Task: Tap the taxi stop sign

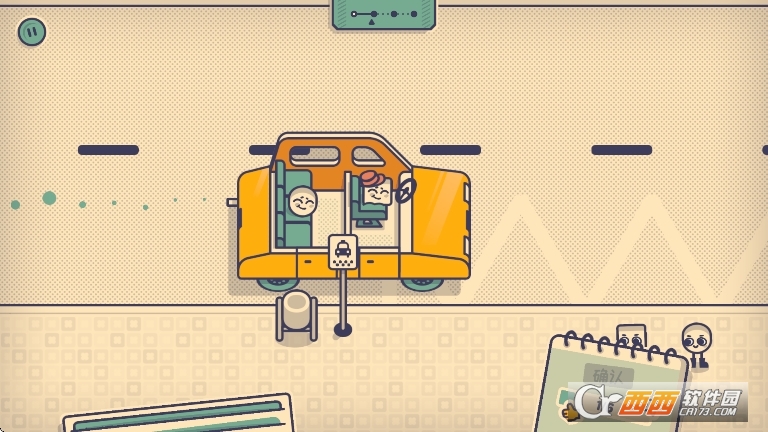Action: 343,252
